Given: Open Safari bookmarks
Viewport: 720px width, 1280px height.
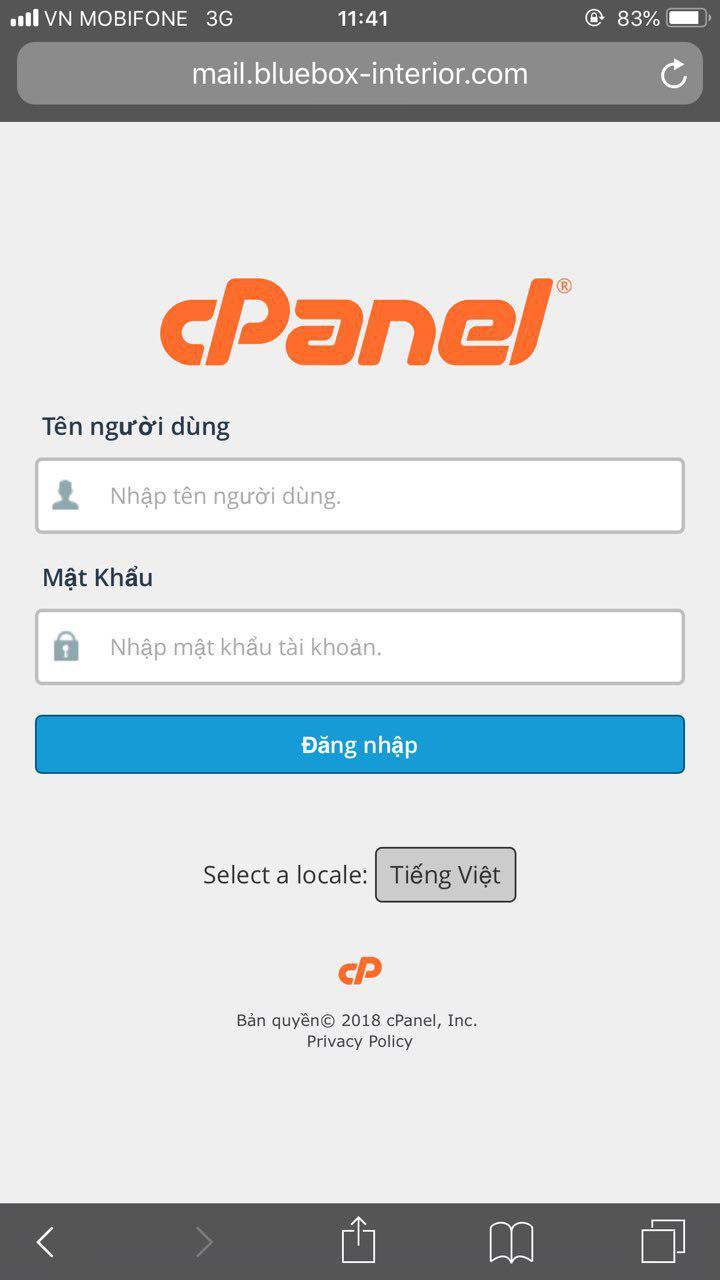Looking at the screenshot, I should [x=511, y=1242].
